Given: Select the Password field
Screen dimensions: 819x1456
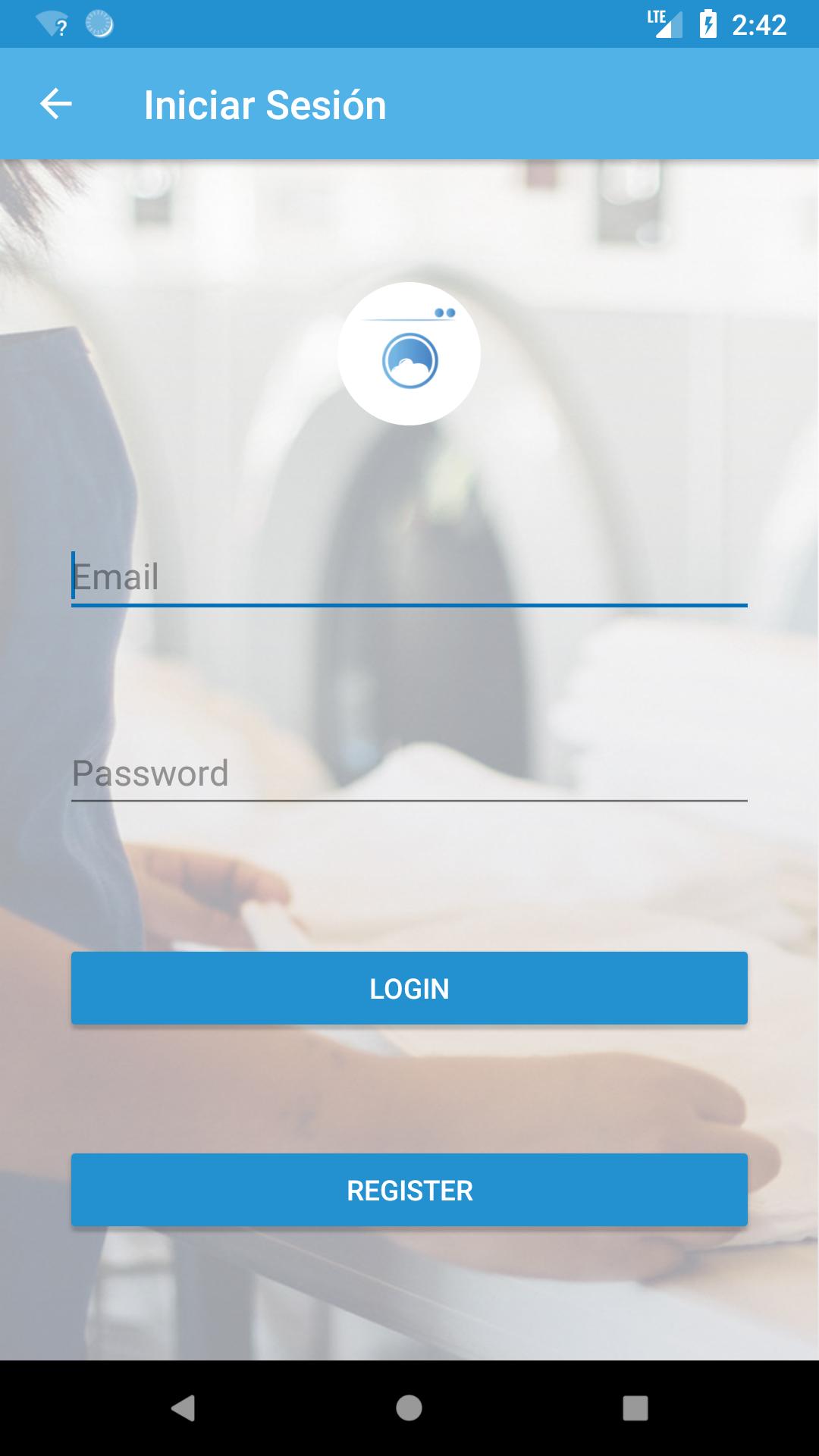Looking at the screenshot, I should tap(409, 773).
